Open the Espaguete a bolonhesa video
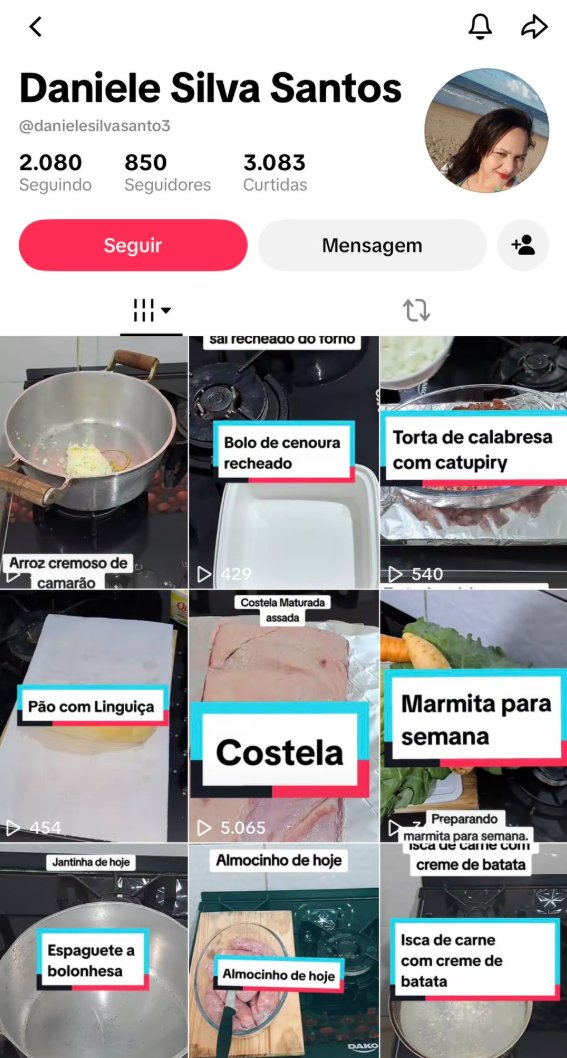The width and height of the screenshot is (567, 1058). coord(94,951)
